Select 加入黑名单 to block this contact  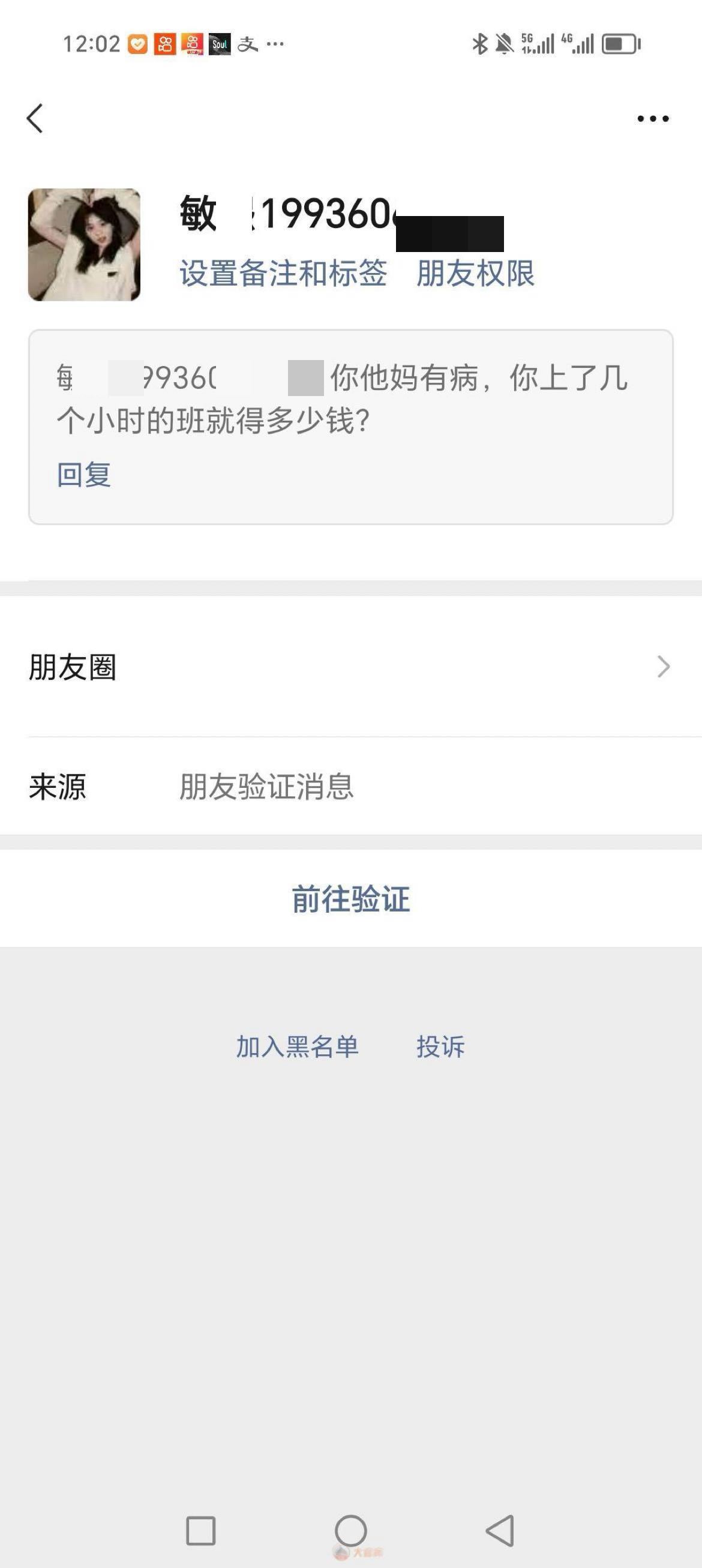[x=297, y=1047]
